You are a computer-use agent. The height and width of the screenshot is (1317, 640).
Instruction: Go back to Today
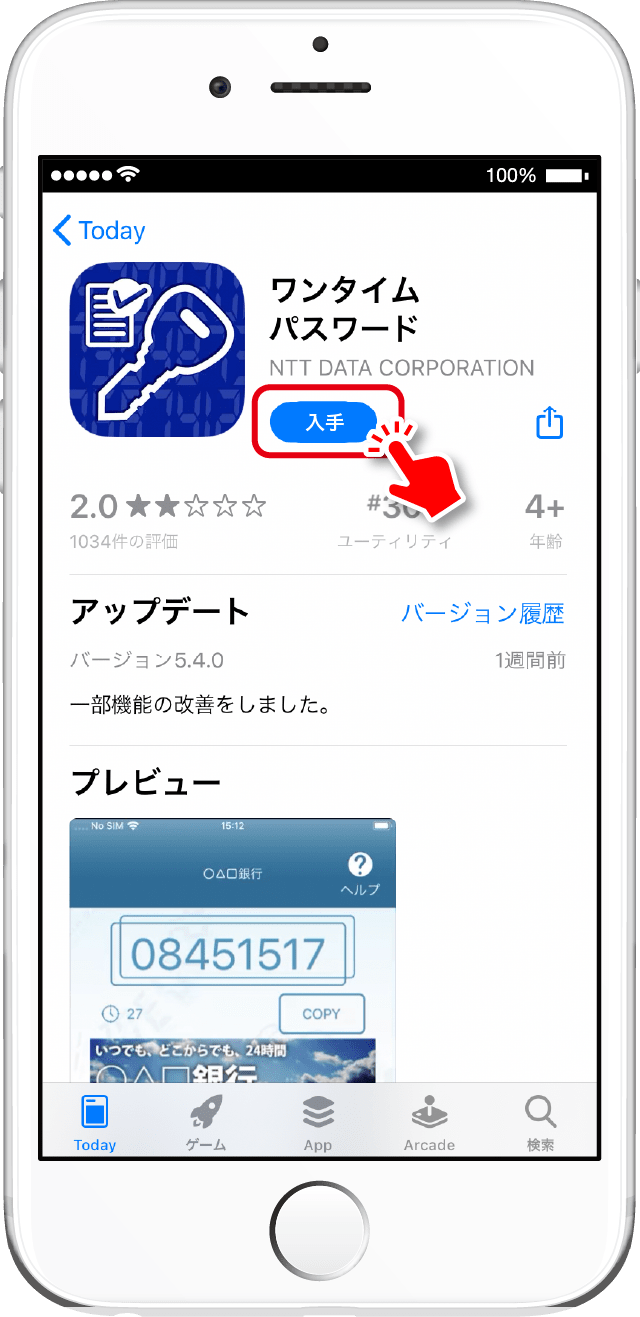[99, 231]
